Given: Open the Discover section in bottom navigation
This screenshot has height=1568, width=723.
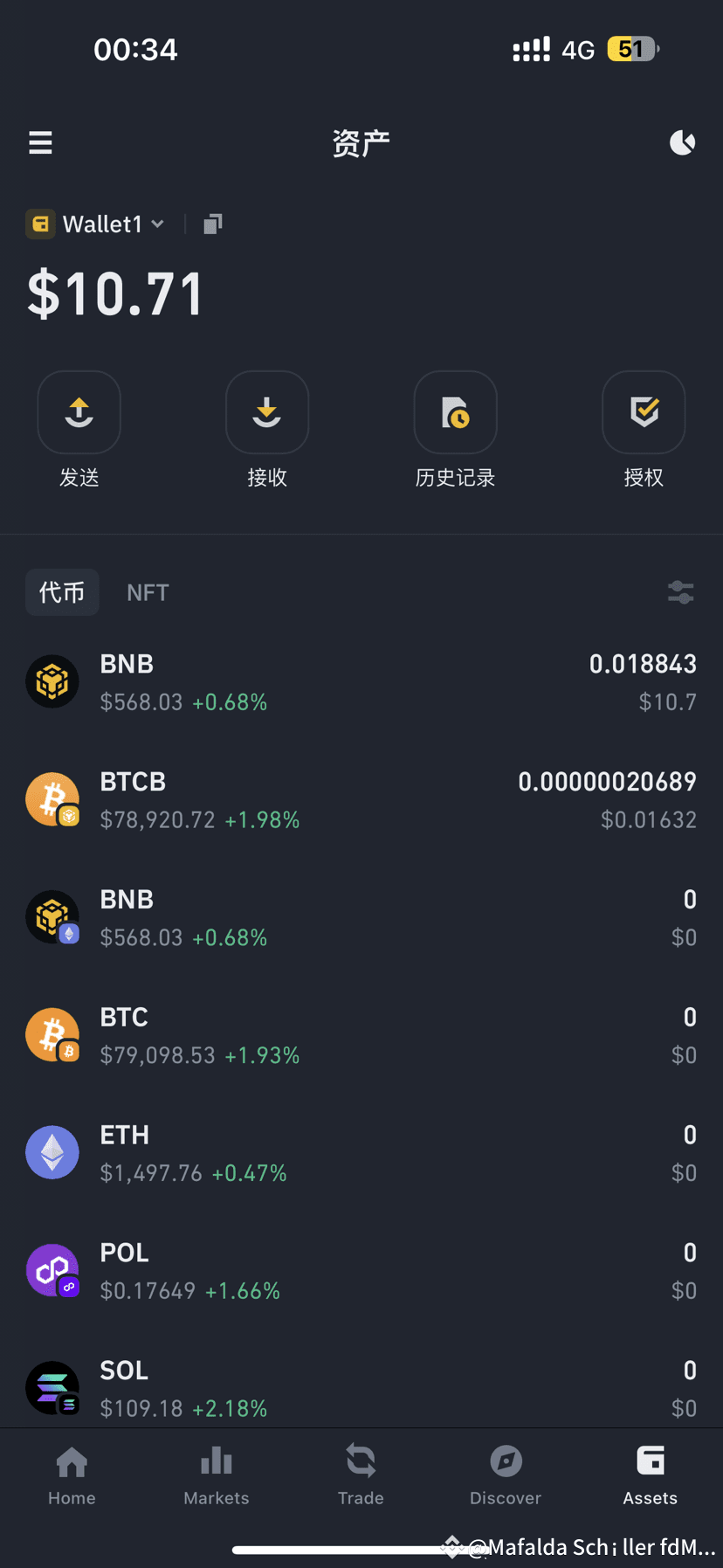Looking at the screenshot, I should coord(506,1476).
